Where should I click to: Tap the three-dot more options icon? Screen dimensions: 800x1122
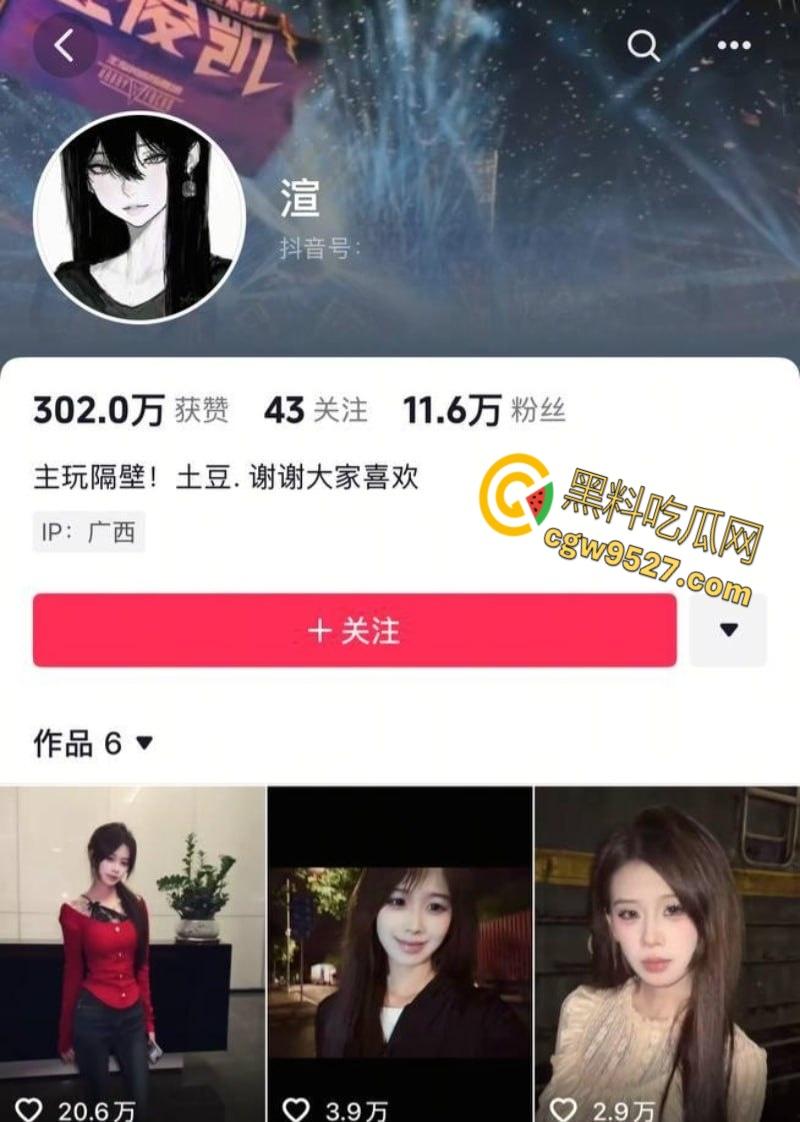[733, 46]
